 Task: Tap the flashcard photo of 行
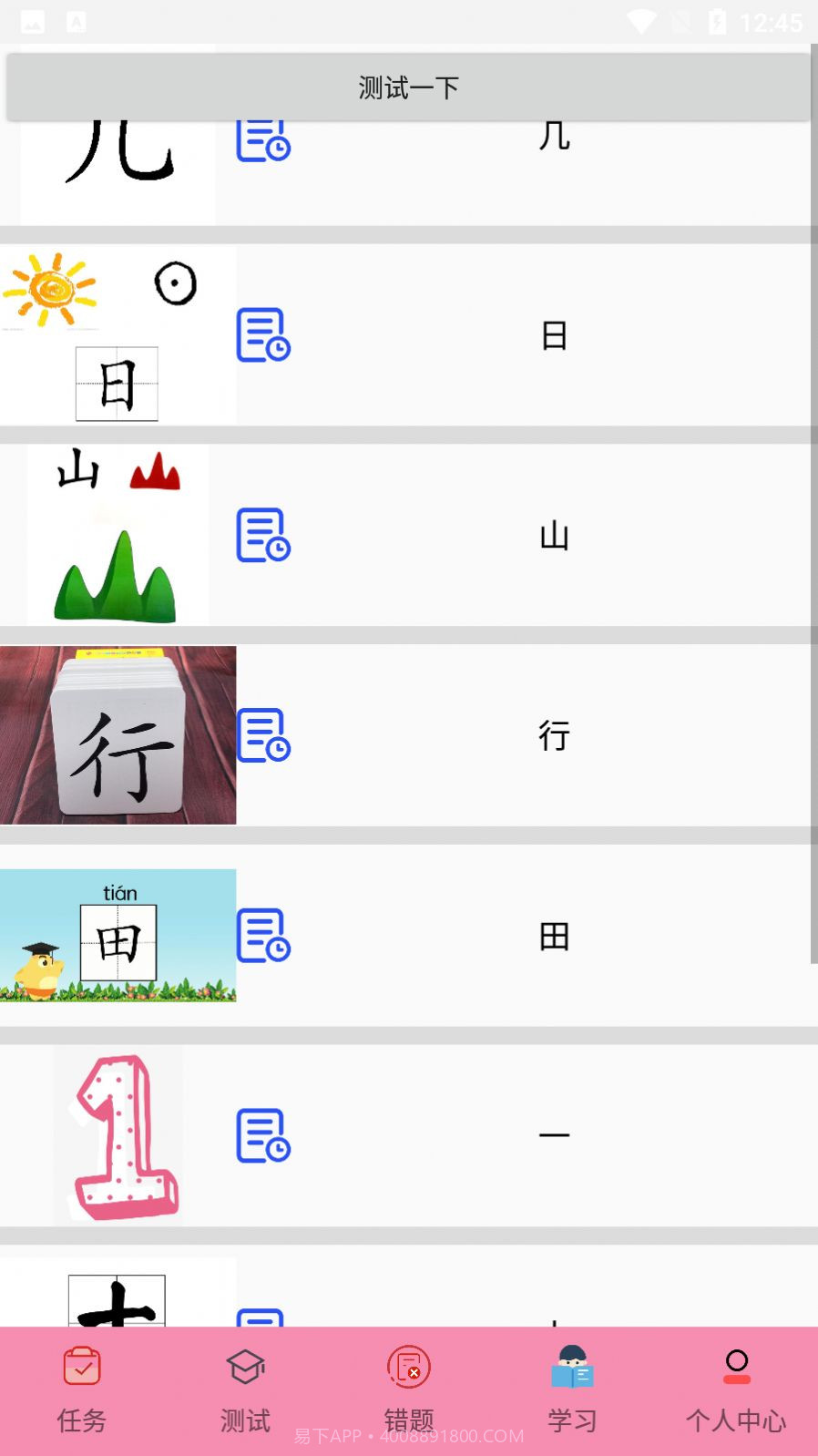pos(118,734)
